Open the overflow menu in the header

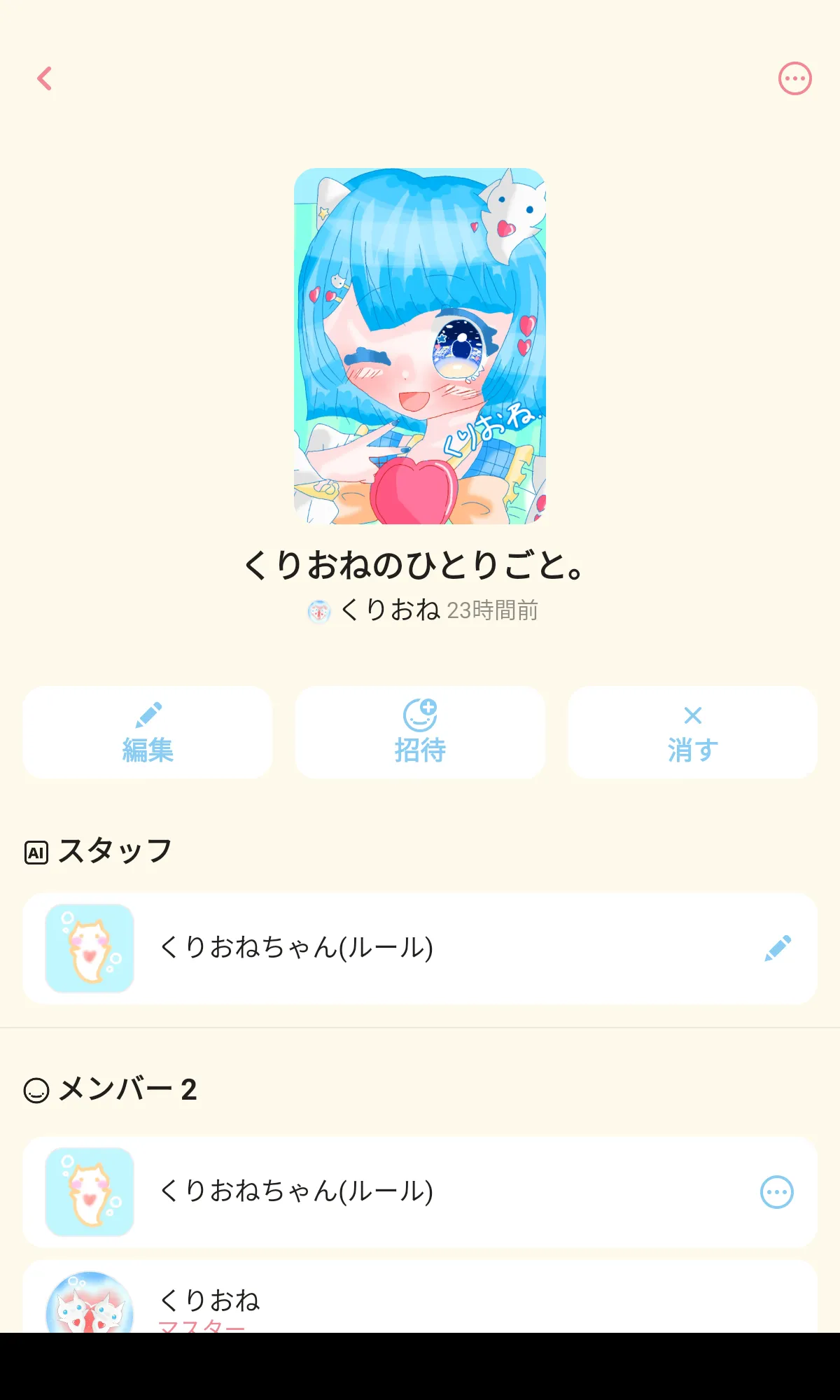click(794, 78)
